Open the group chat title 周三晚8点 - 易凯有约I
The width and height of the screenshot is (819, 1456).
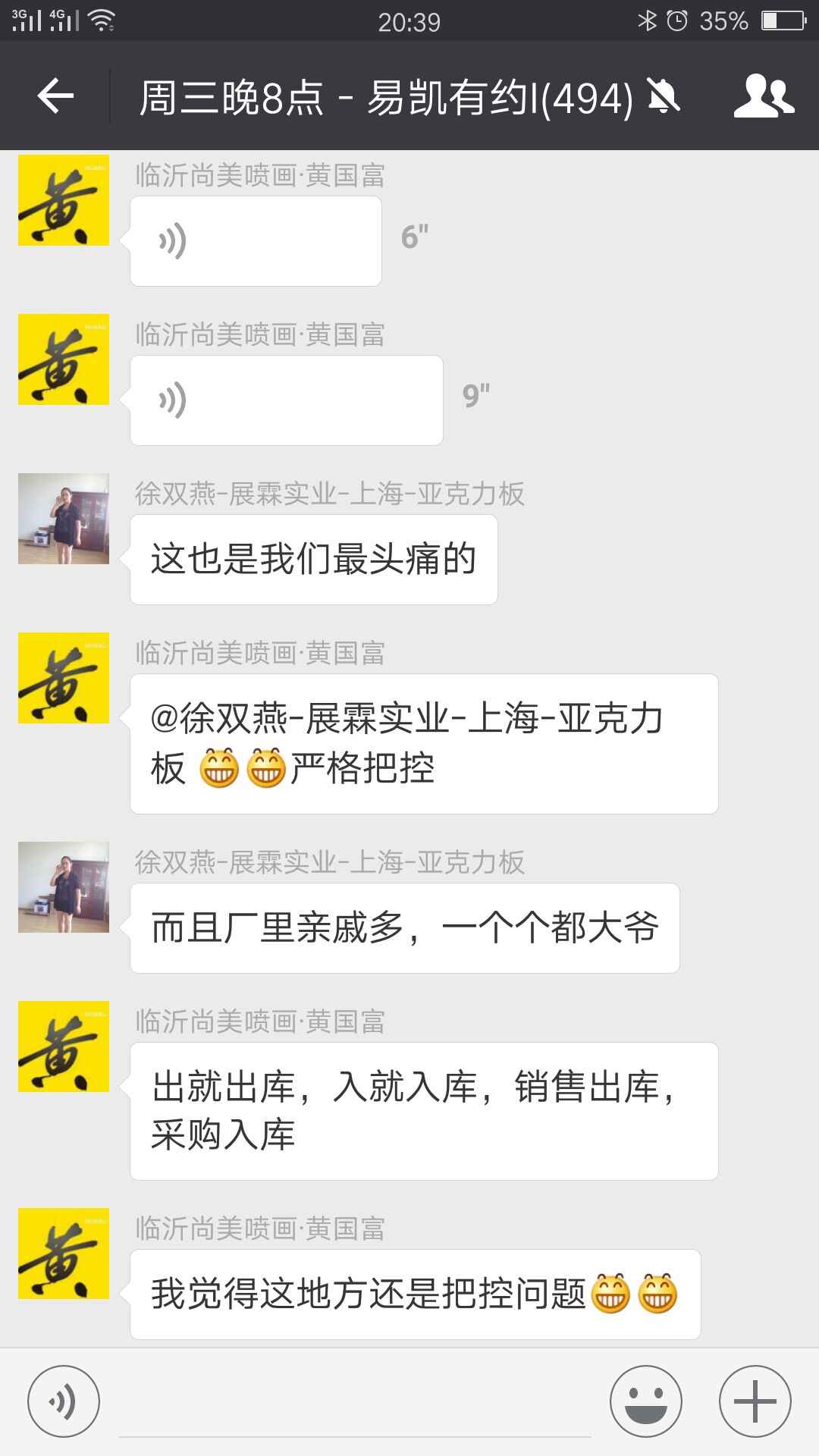[387, 97]
